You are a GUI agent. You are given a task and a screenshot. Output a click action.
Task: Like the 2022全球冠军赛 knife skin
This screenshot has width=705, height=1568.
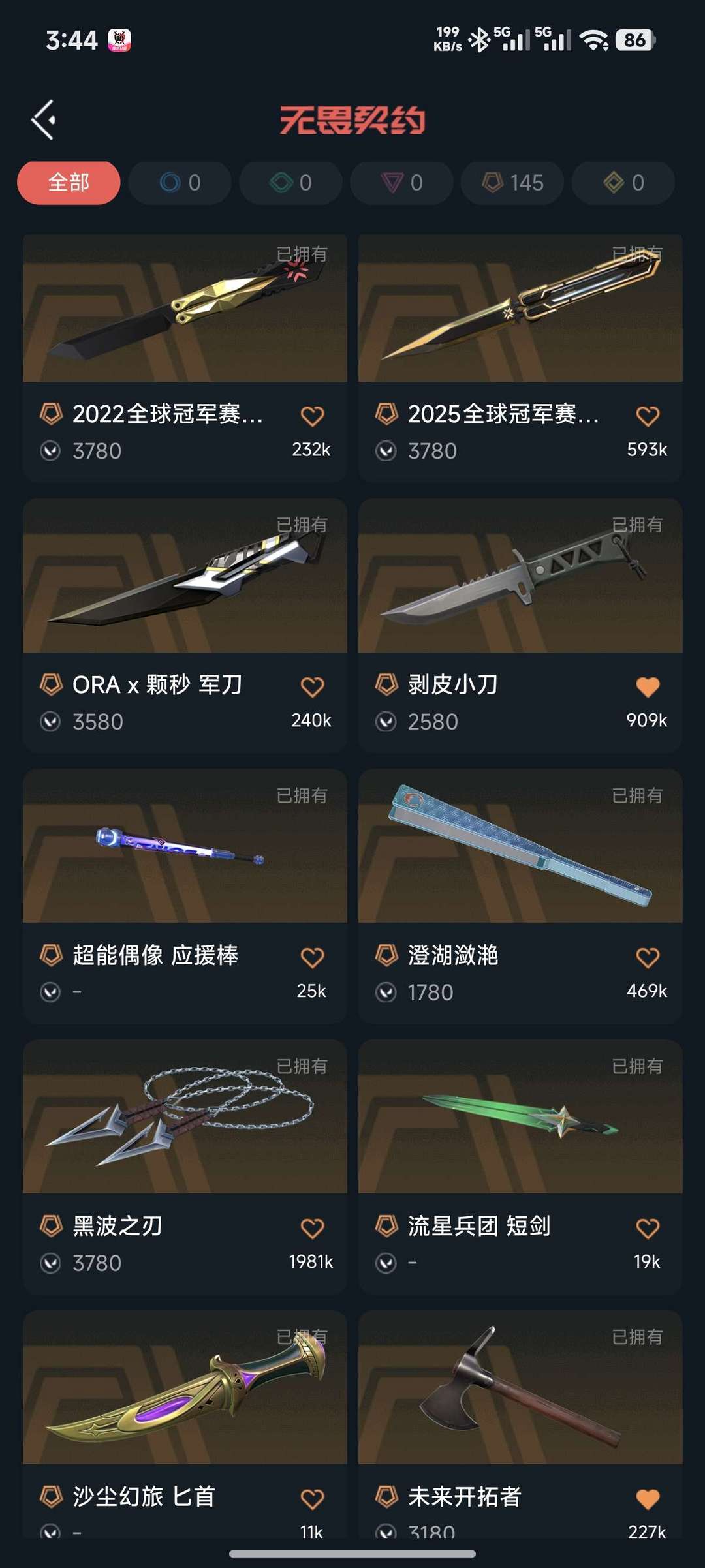click(312, 416)
